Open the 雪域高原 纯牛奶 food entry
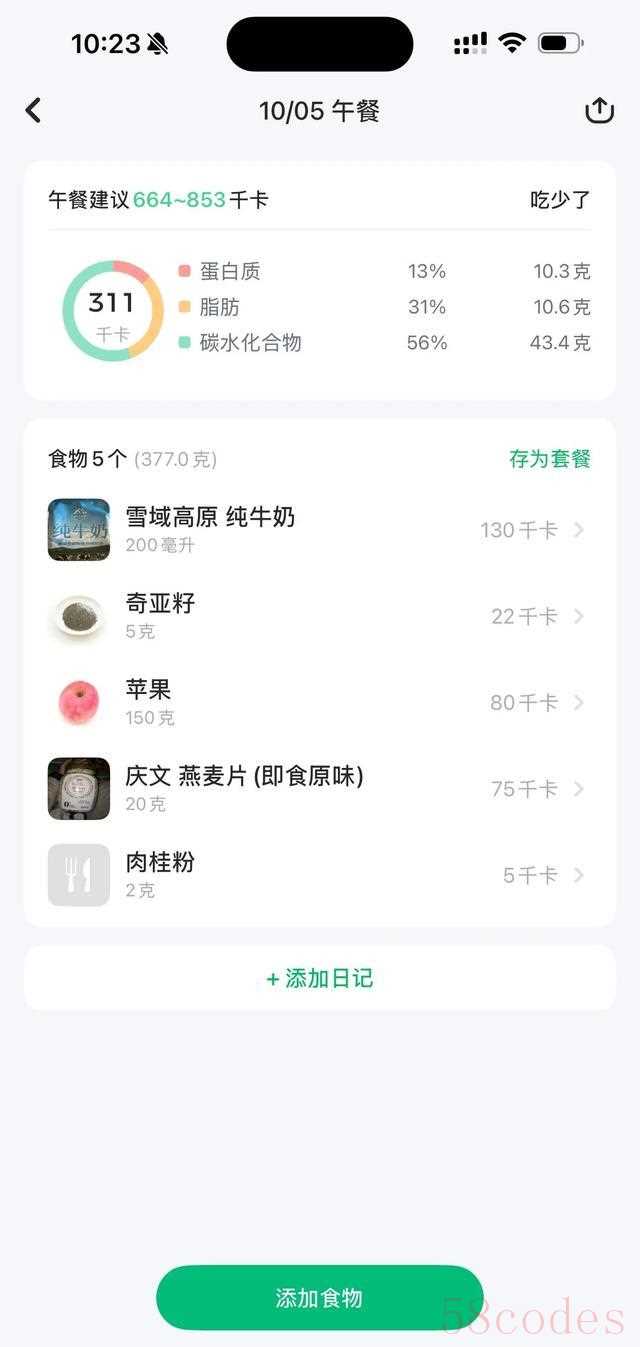This screenshot has width=640, height=1347. click(319, 530)
